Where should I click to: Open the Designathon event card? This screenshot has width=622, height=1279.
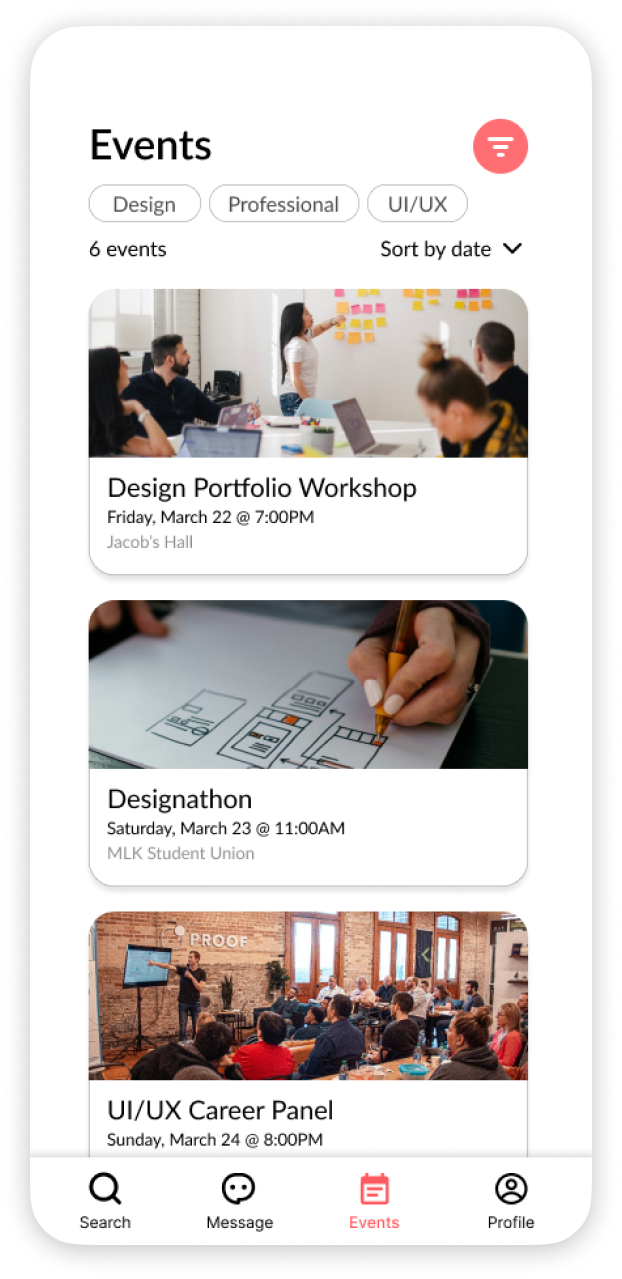coord(308,742)
